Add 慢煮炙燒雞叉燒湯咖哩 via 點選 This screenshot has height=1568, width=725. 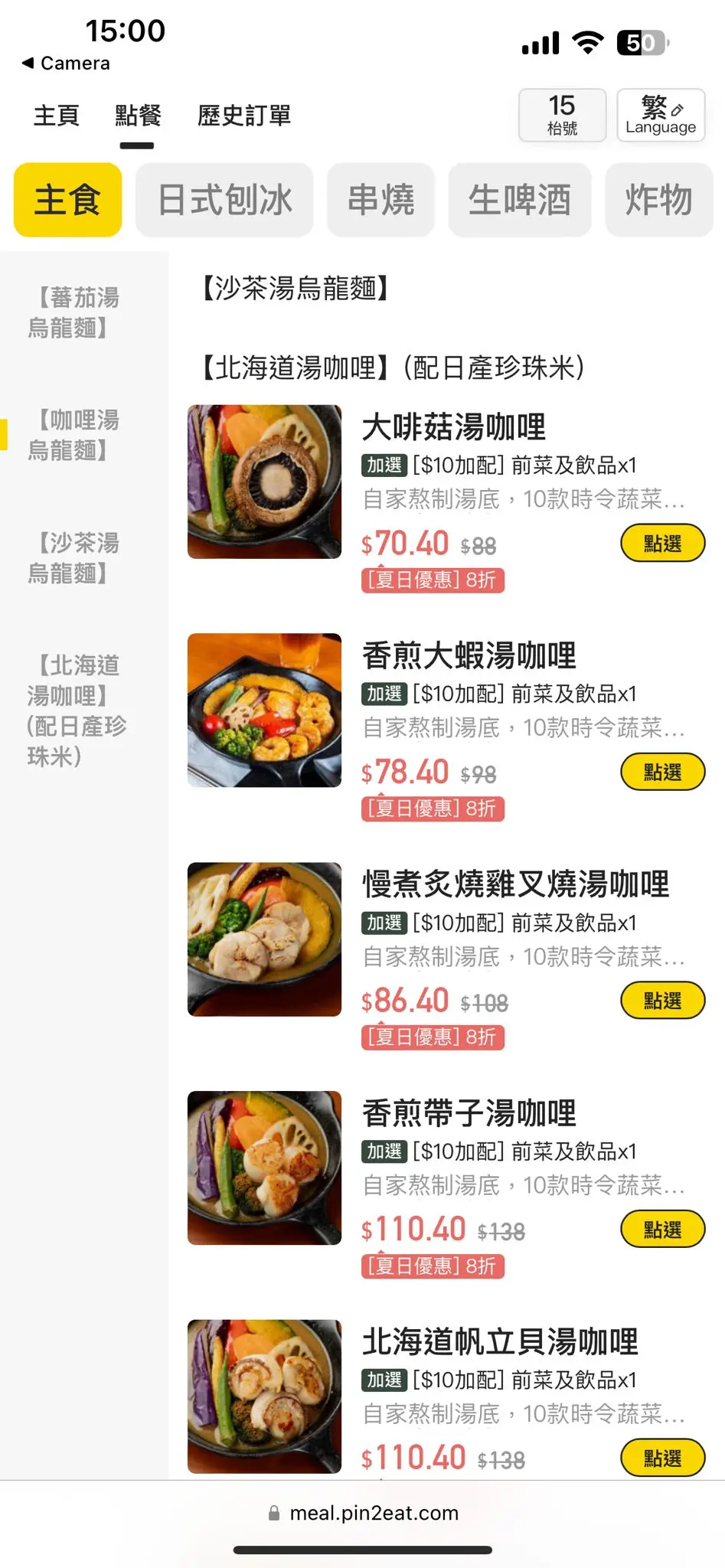(662, 1001)
